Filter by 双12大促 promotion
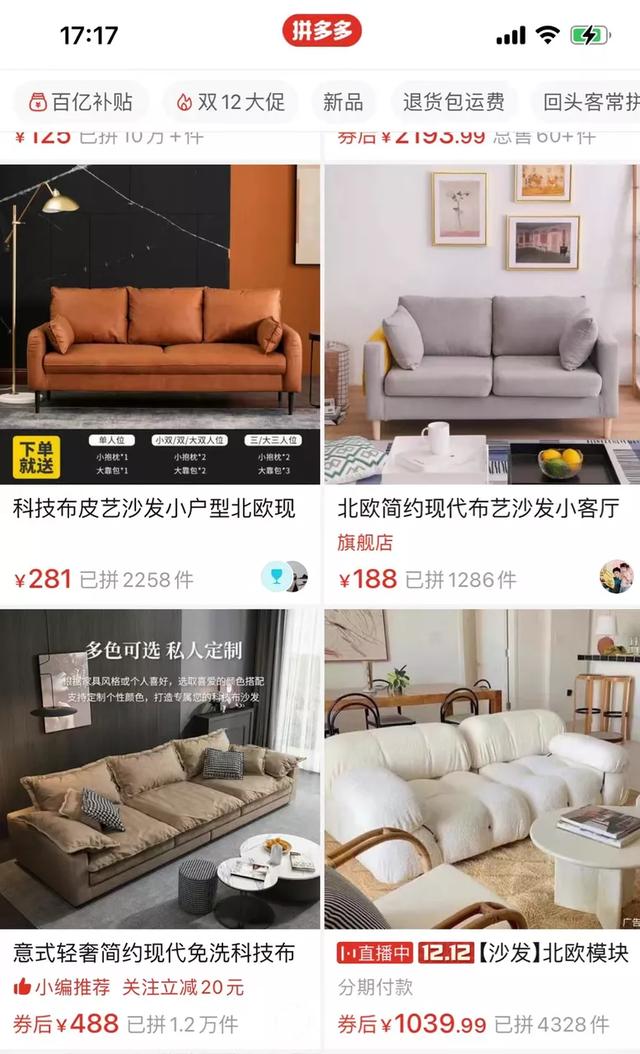 click(231, 102)
